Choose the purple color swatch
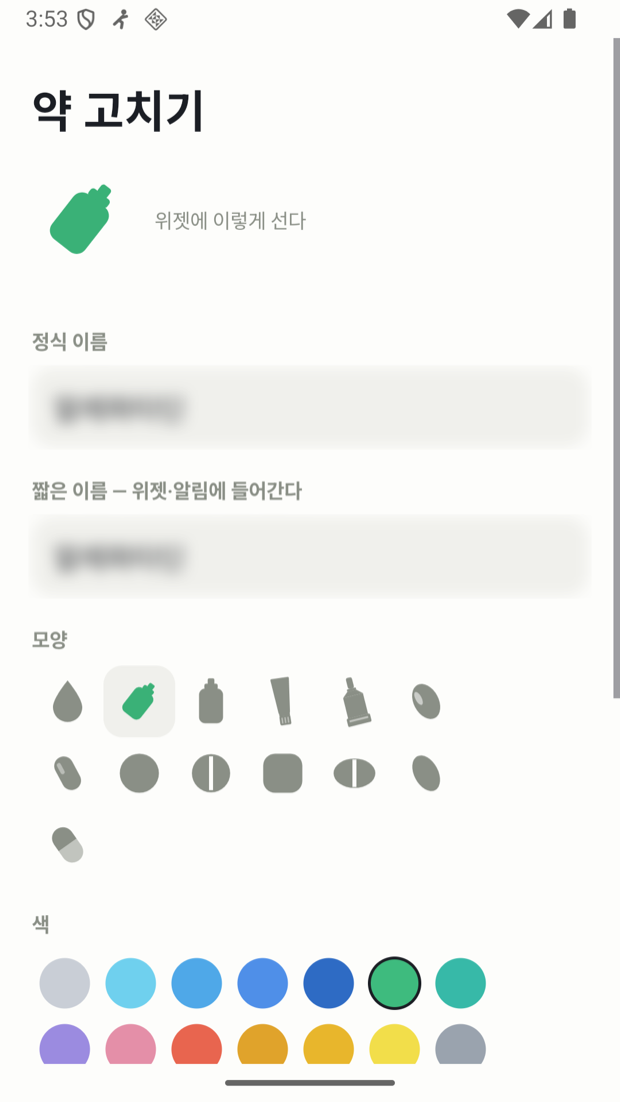 pos(65,1045)
